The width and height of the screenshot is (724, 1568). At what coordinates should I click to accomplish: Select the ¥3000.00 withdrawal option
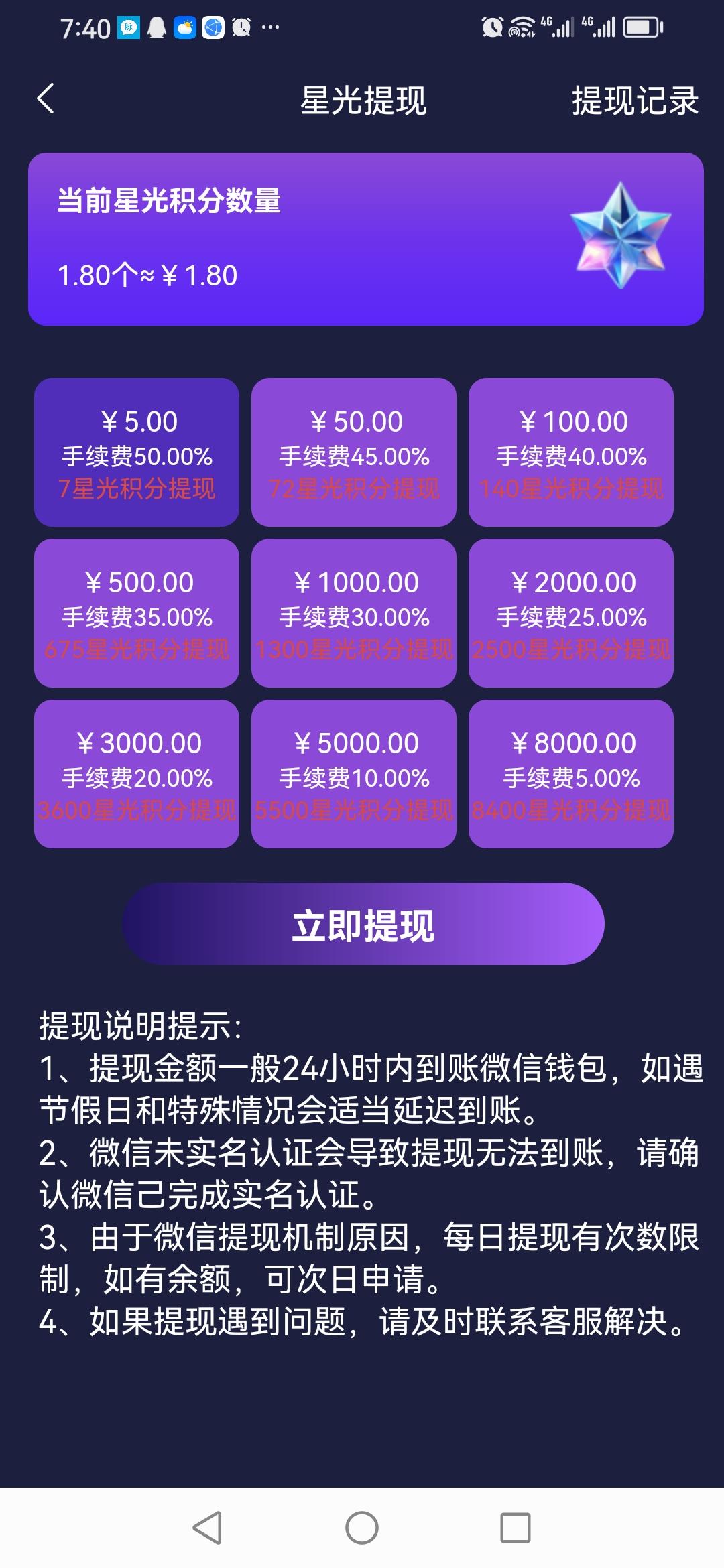[137, 774]
